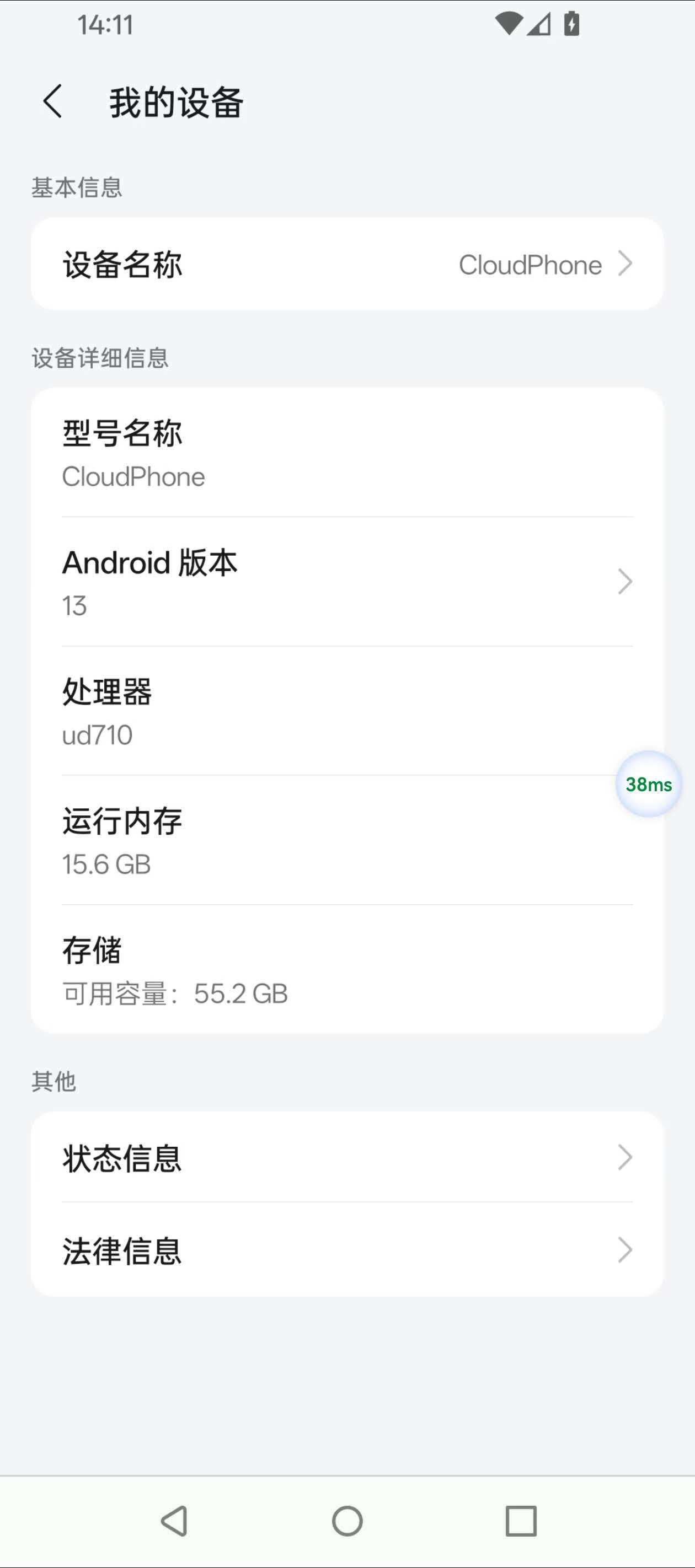Go back from 我的设备 page

53,101
